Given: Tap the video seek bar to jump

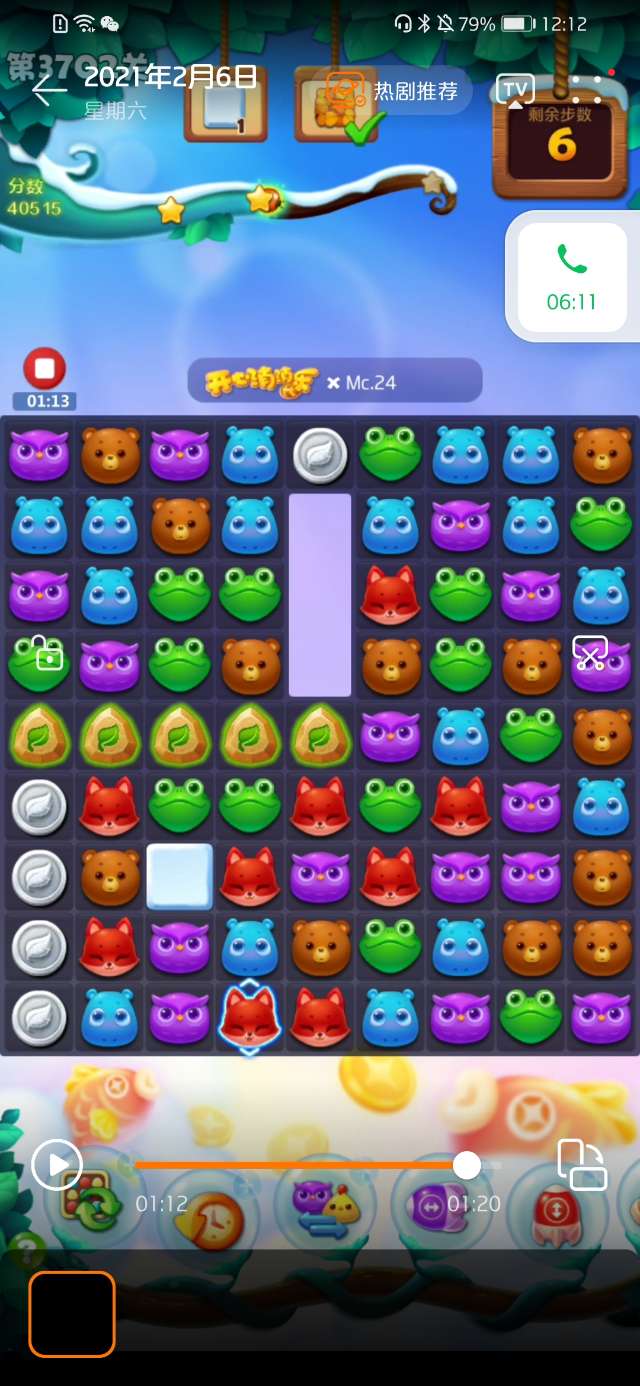Looking at the screenshot, I should point(300,1165).
